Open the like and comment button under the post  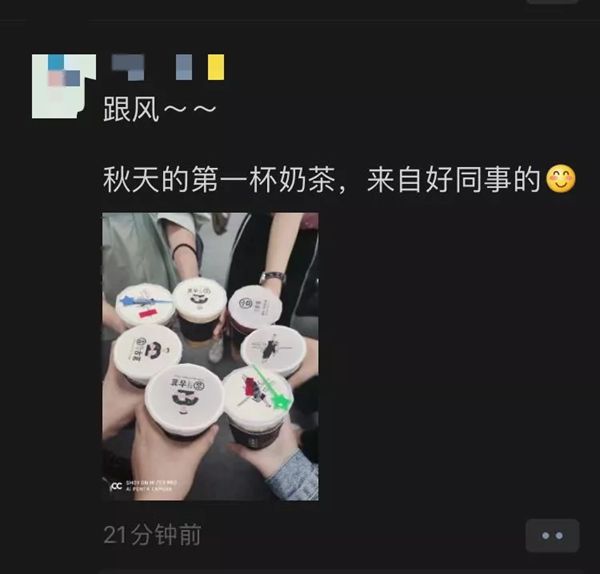552,535
